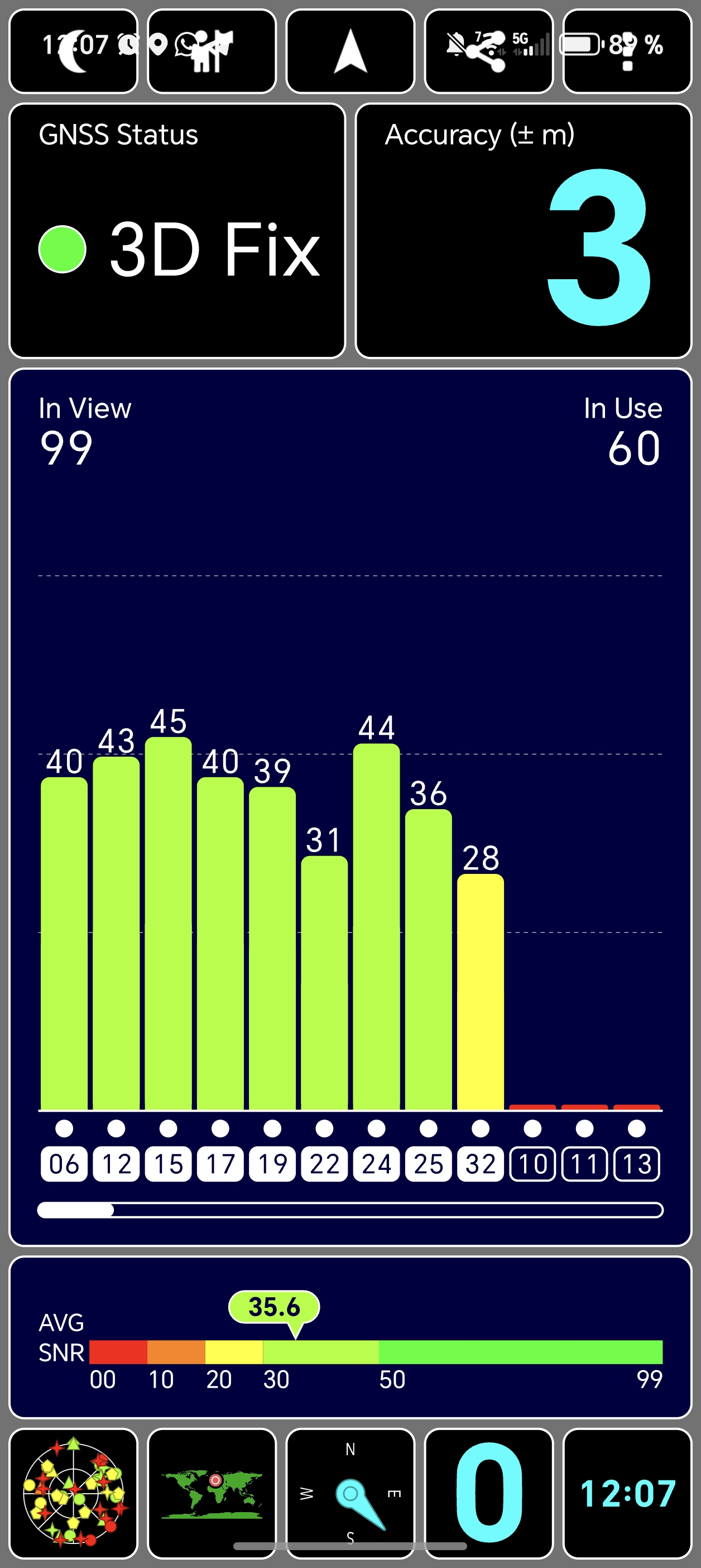
Task: Open the speed readout tile showing 0
Action: pos(488,1493)
